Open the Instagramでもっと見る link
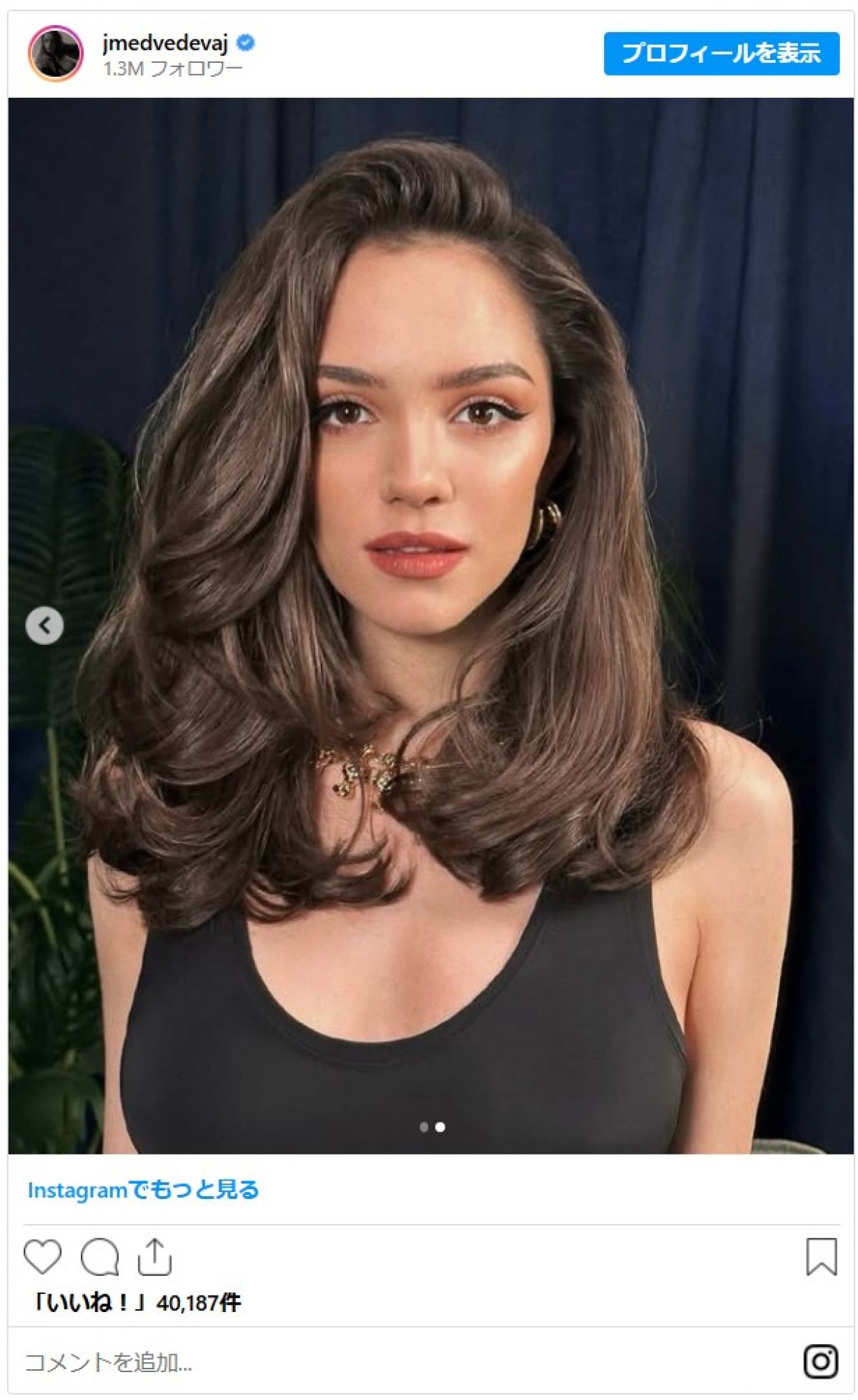 [143, 1190]
